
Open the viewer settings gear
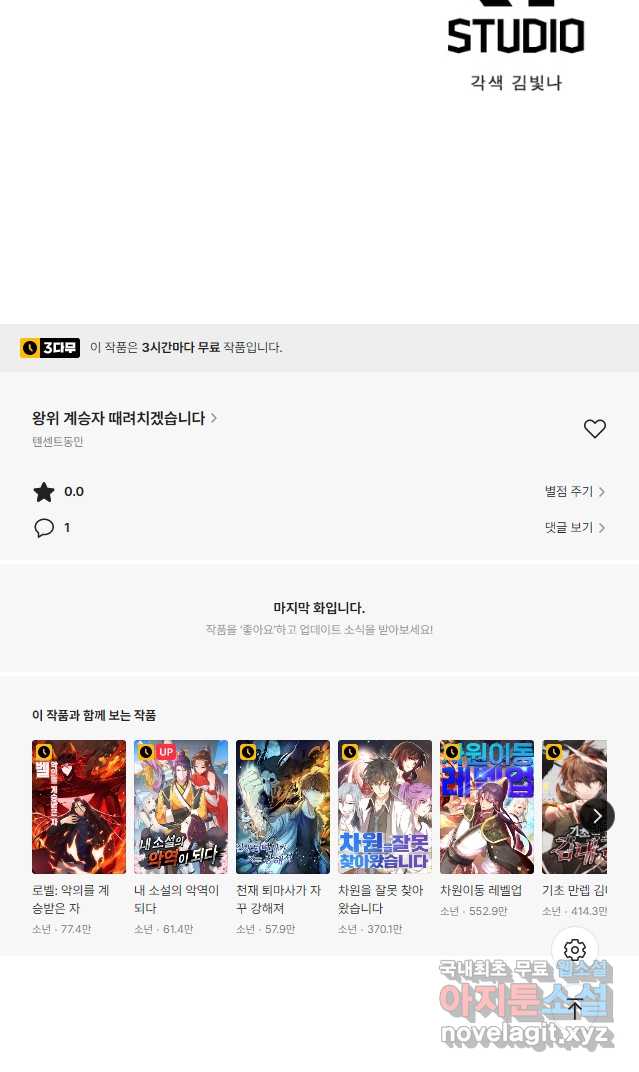click(575, 950)
